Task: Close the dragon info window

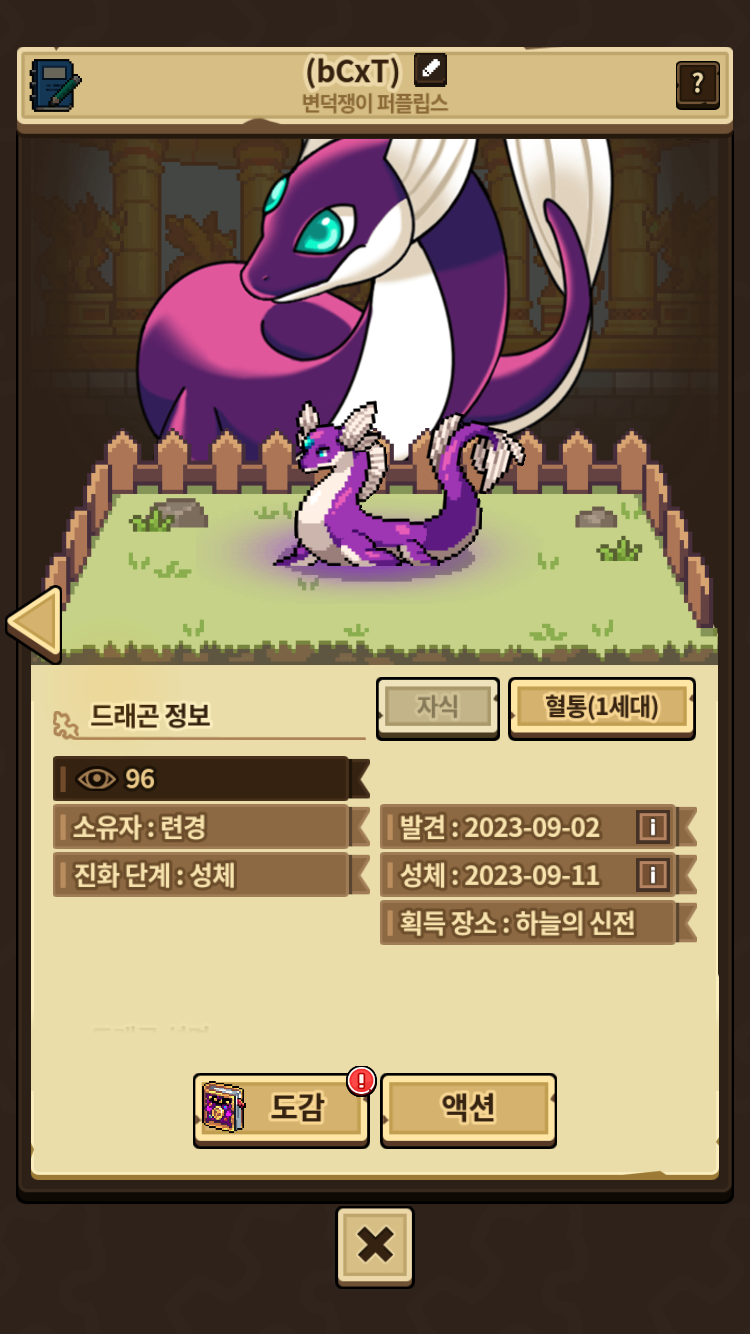Action: (375, 1245)
